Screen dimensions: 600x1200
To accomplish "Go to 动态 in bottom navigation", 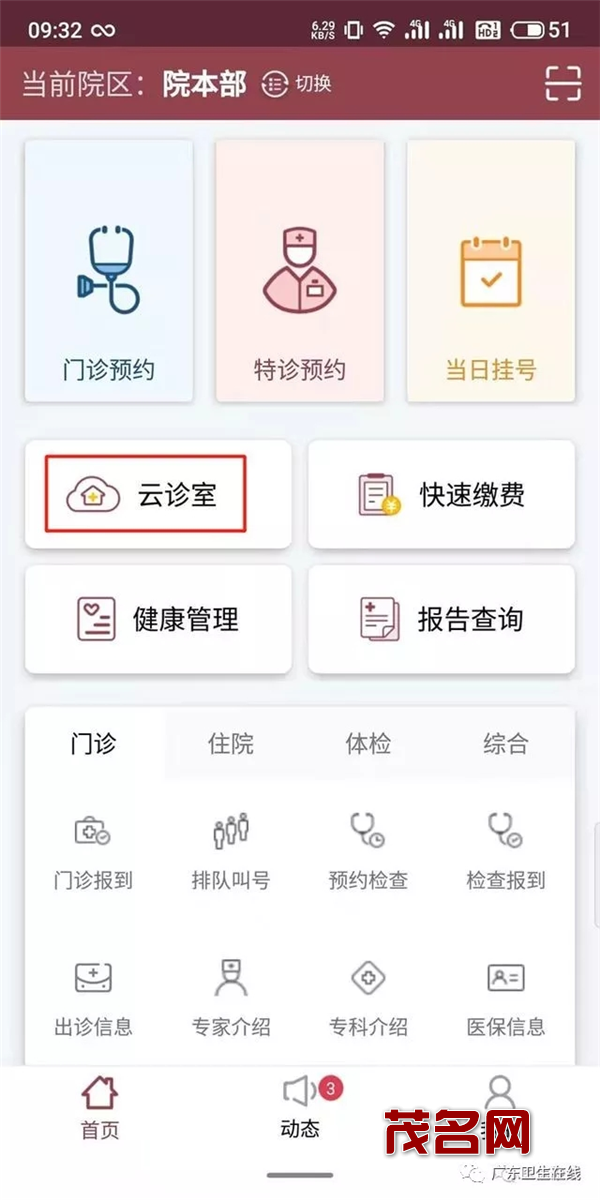I will coord(300,1108).
